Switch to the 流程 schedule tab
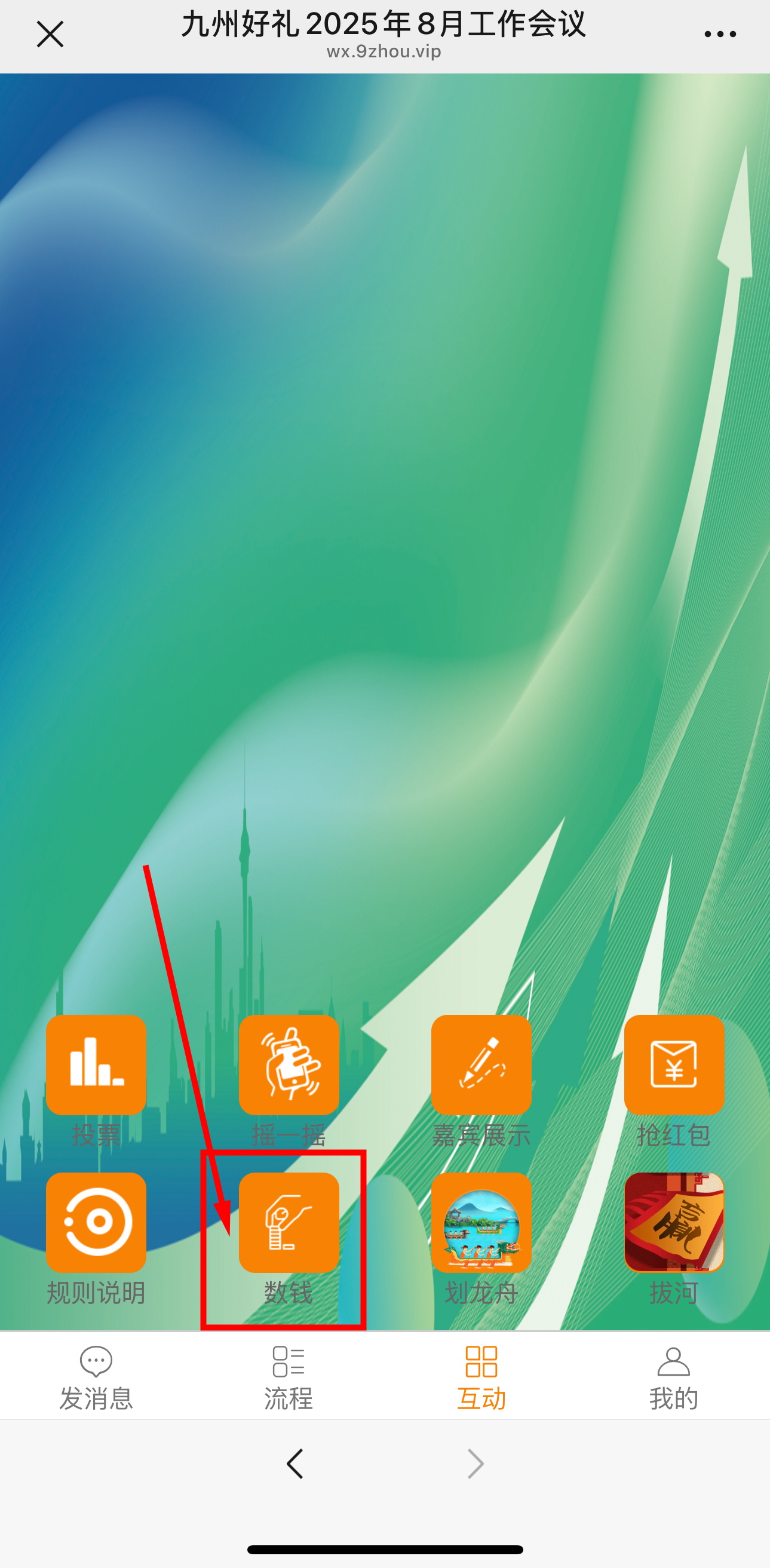Image resolution: width=770 pixels, height=1568 pixels. pos(289,1378)
